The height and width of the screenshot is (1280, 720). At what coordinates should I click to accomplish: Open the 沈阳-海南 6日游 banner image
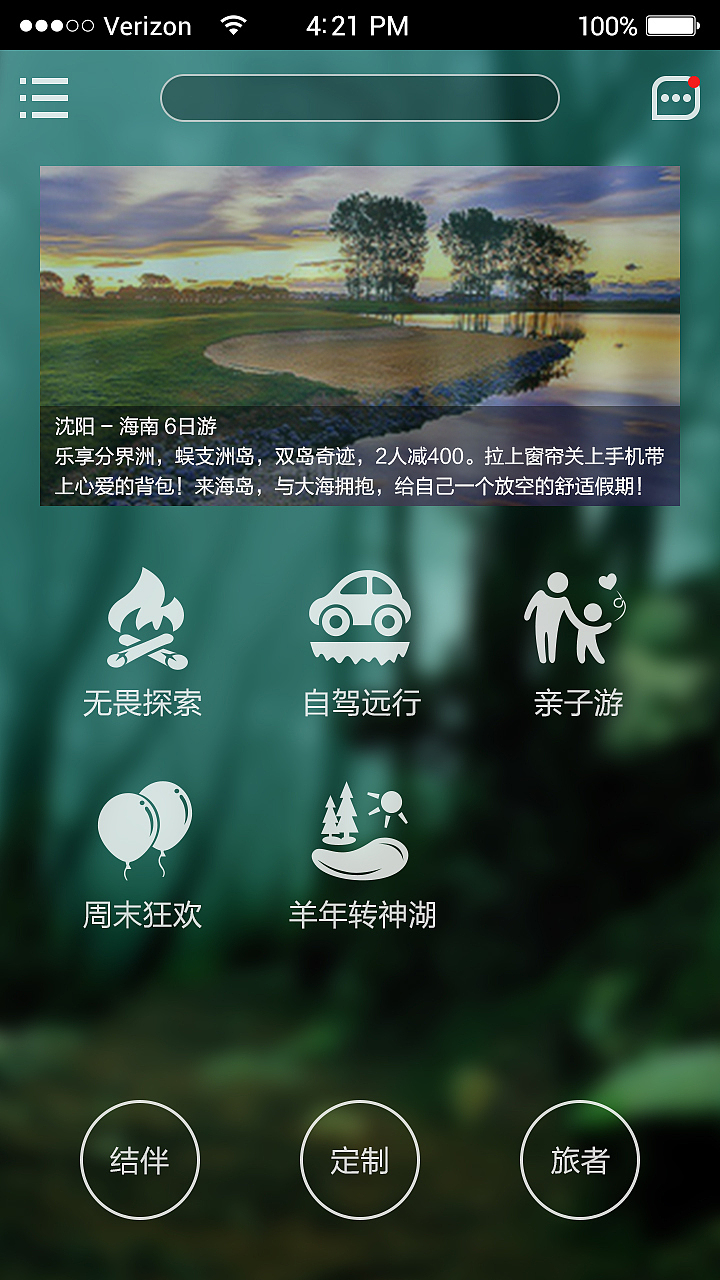(x=360, y=290)
